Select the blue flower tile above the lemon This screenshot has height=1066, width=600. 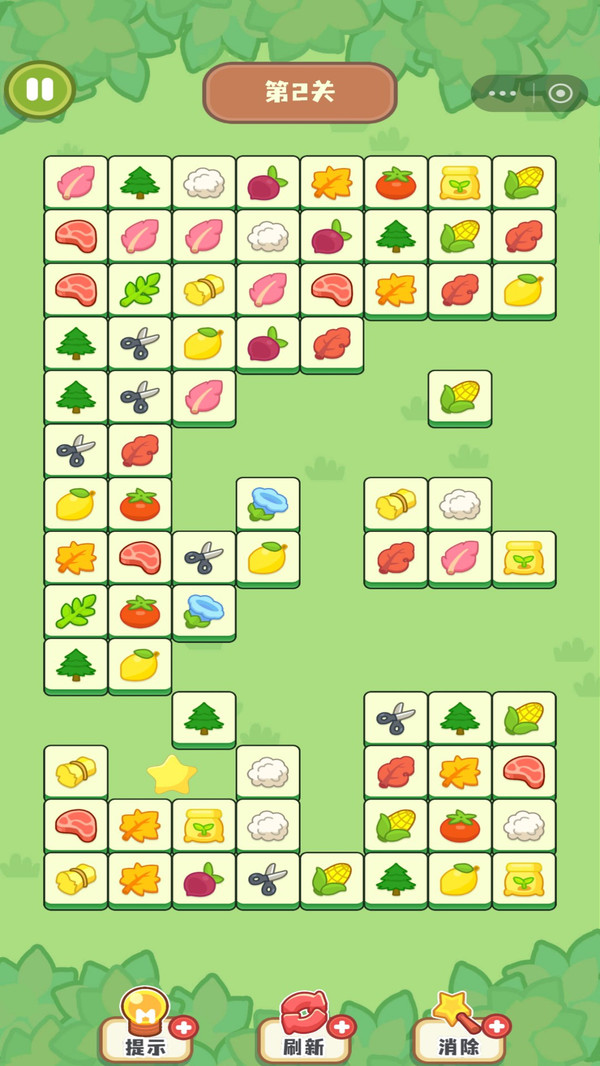(268, 503)
